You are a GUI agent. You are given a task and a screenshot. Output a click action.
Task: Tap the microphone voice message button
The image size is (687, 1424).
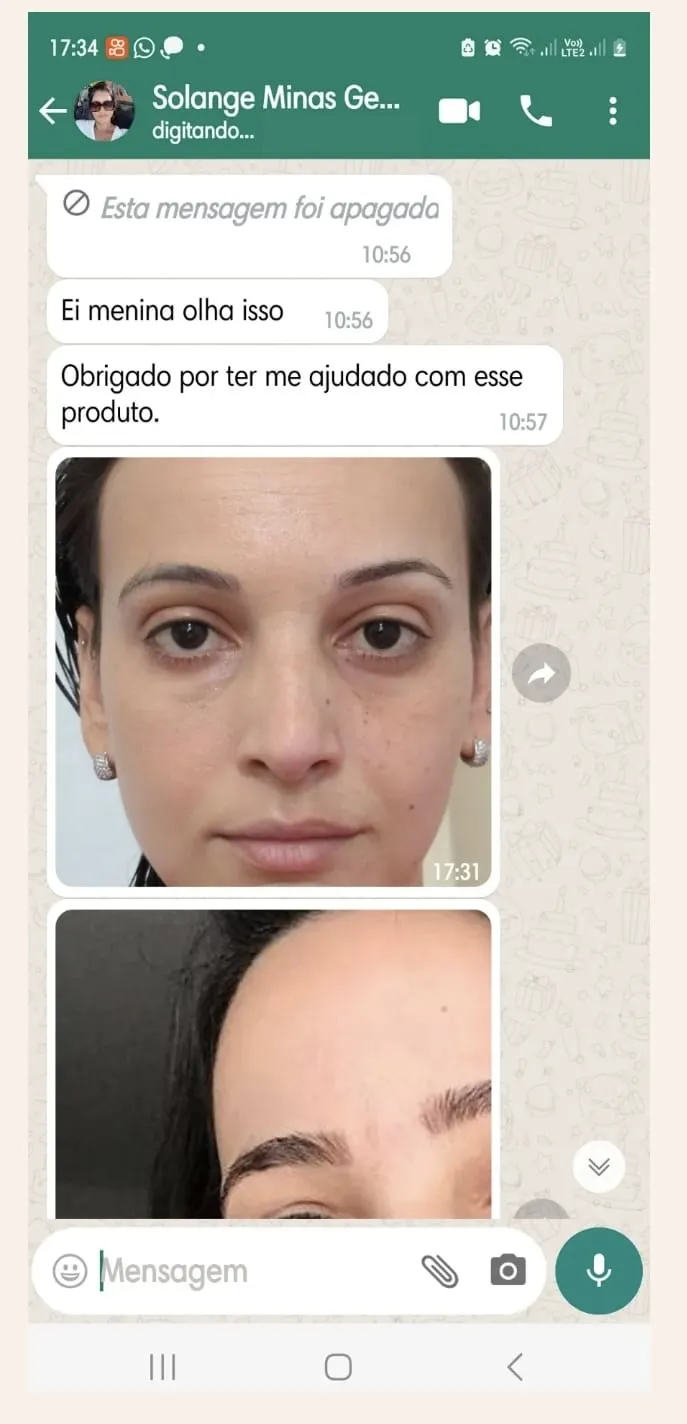598,1271
